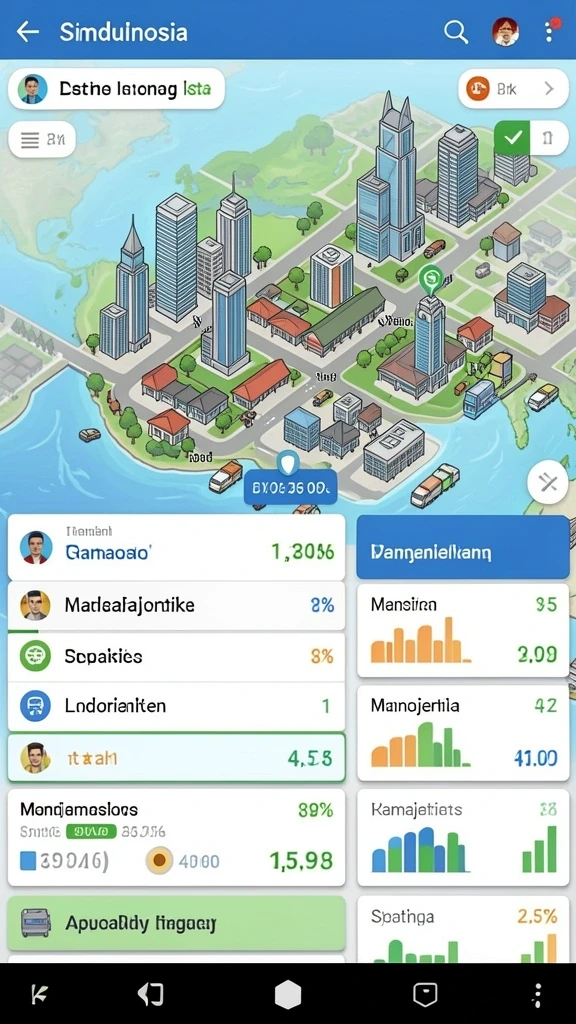This screenshot has height=1024, width=576.
Task: Open the Madealajontike row
Action: [176, 605]
